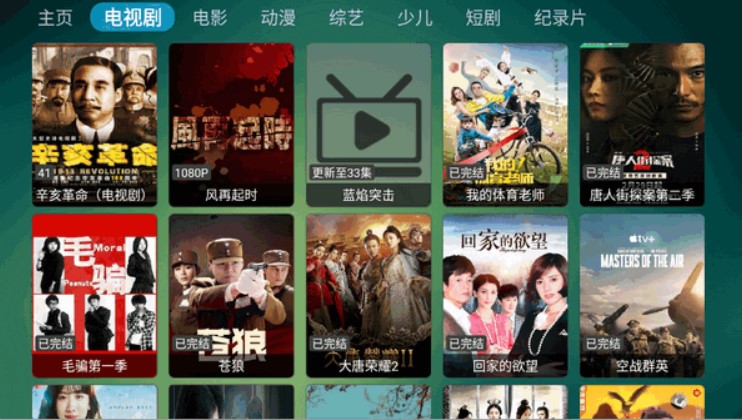Select the 电视剧 tab
The image size is (742, 420).
tap(132, 18)
